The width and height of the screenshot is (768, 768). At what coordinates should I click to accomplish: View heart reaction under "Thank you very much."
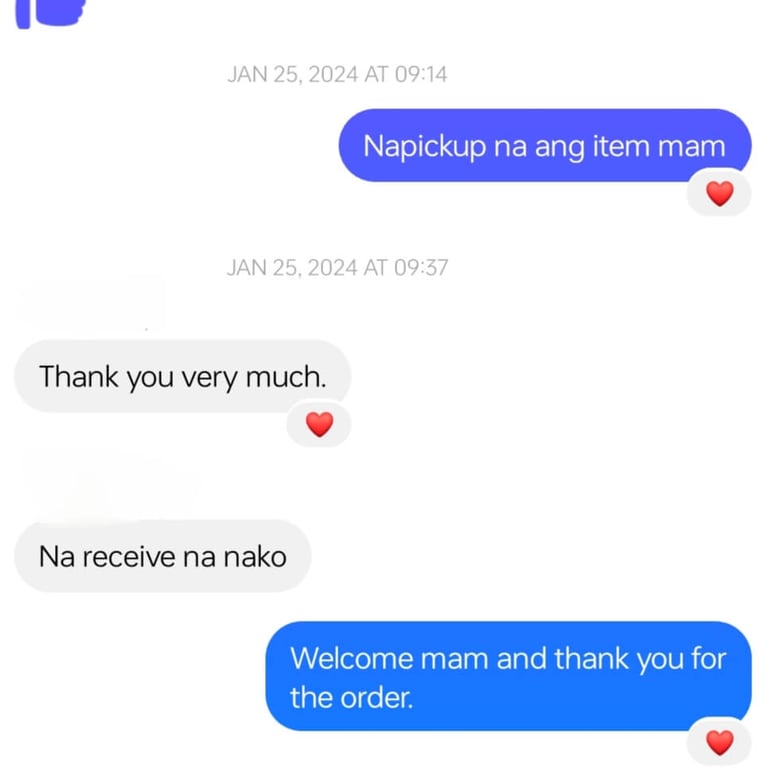click(x=318, y=425)
